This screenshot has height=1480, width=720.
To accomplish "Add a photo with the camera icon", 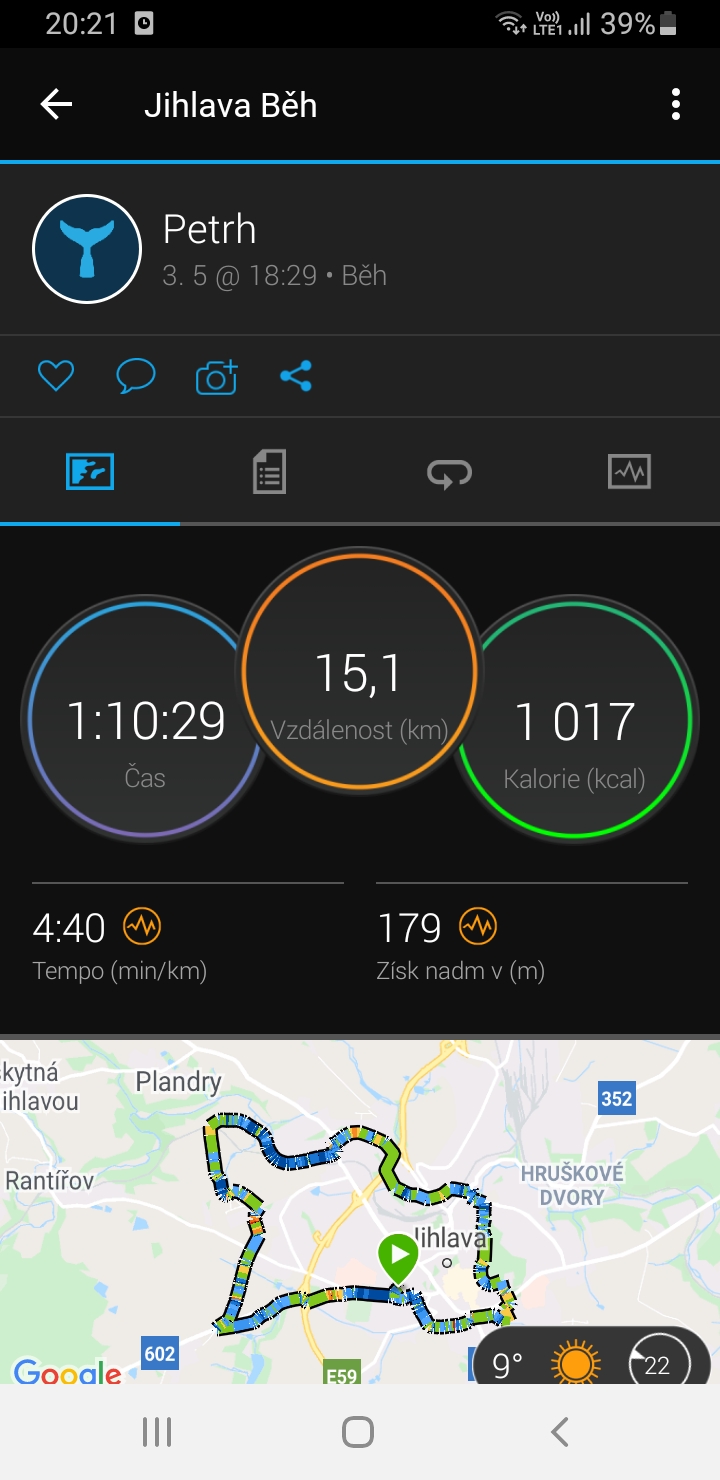I will (x=217, y=377).
